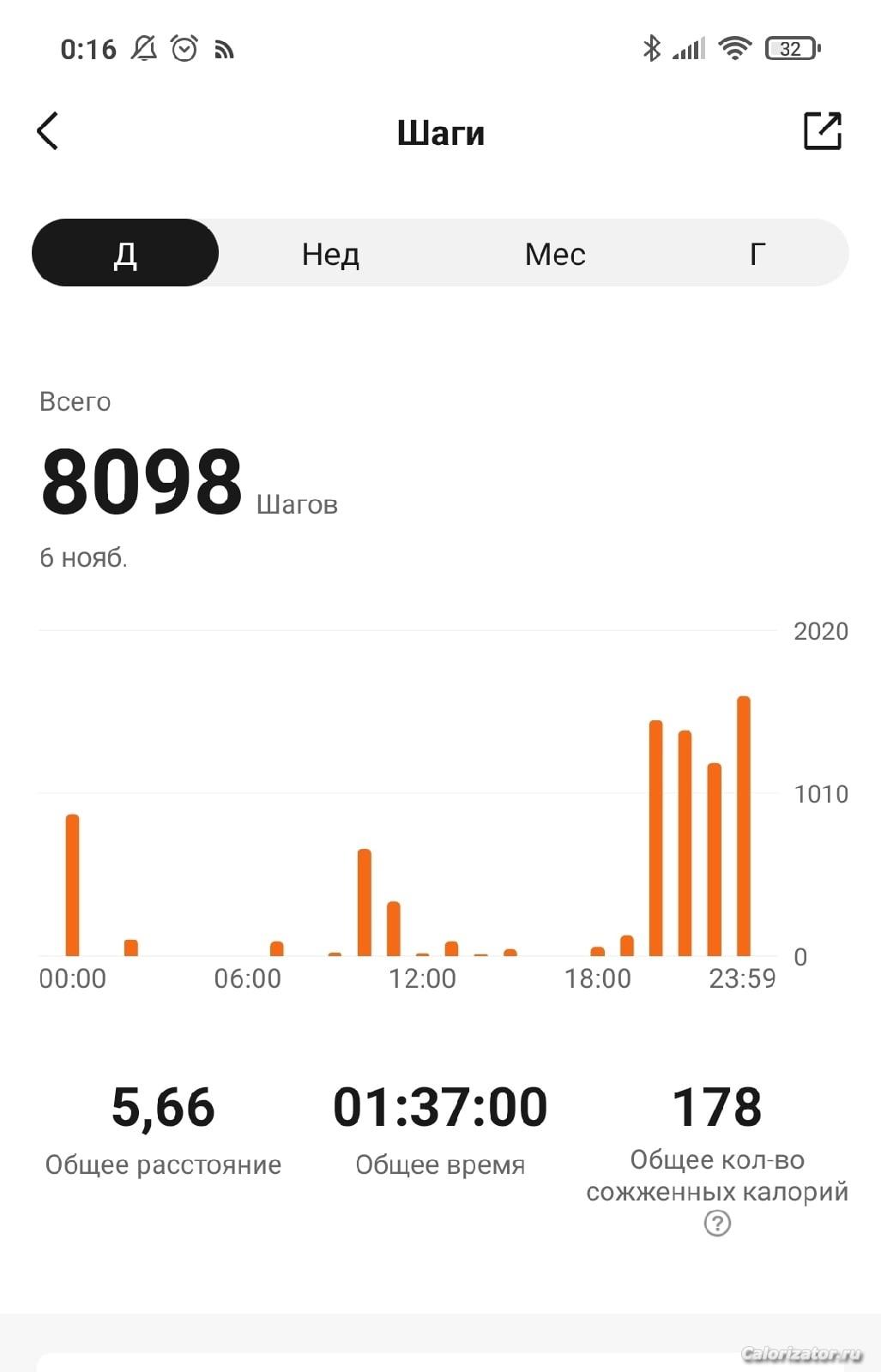Select the Д day view
The width and height of the screenshot is (881, 1372).
click(x=125, y=253)
